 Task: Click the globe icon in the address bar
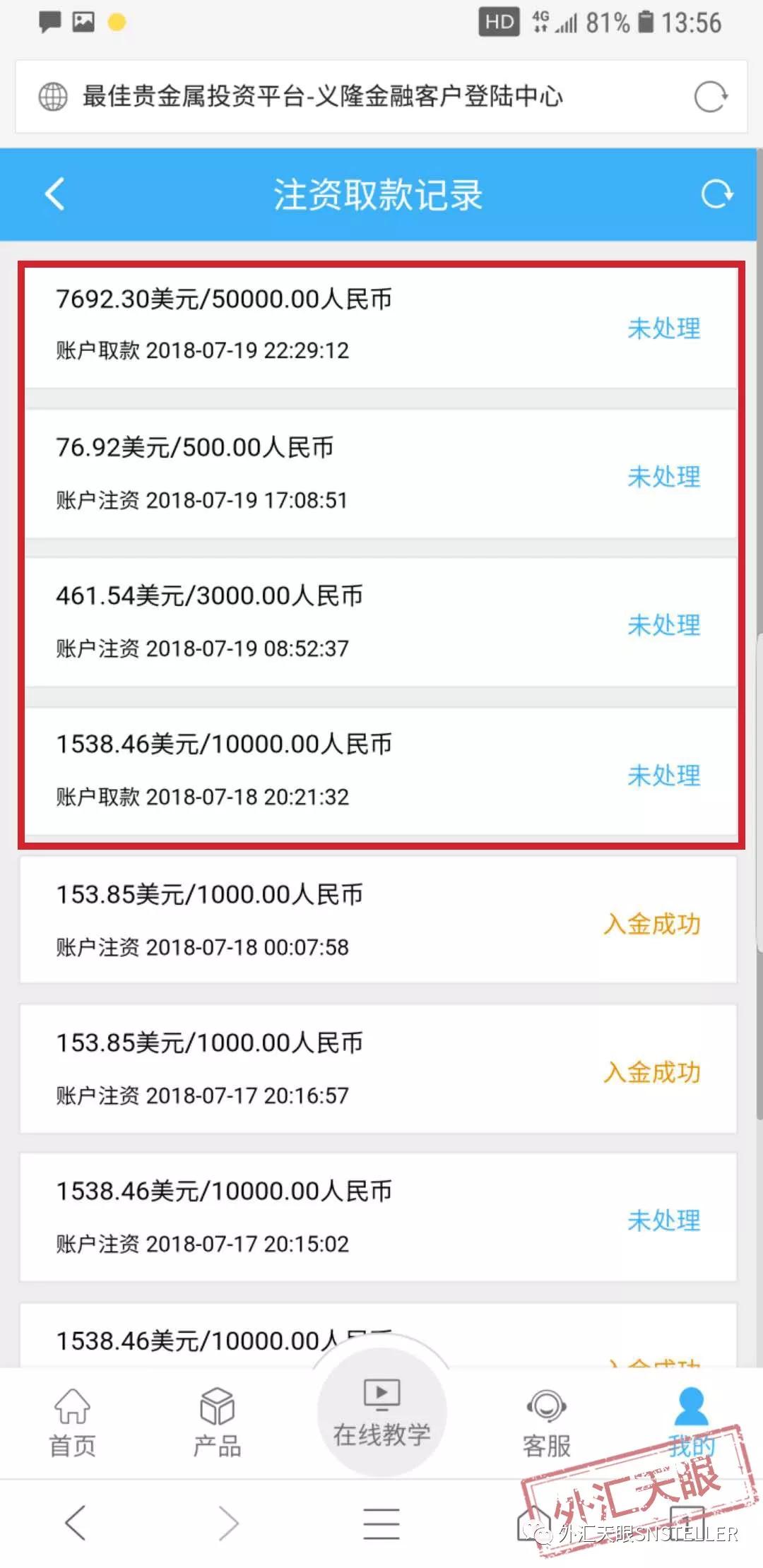click(53, 96)
